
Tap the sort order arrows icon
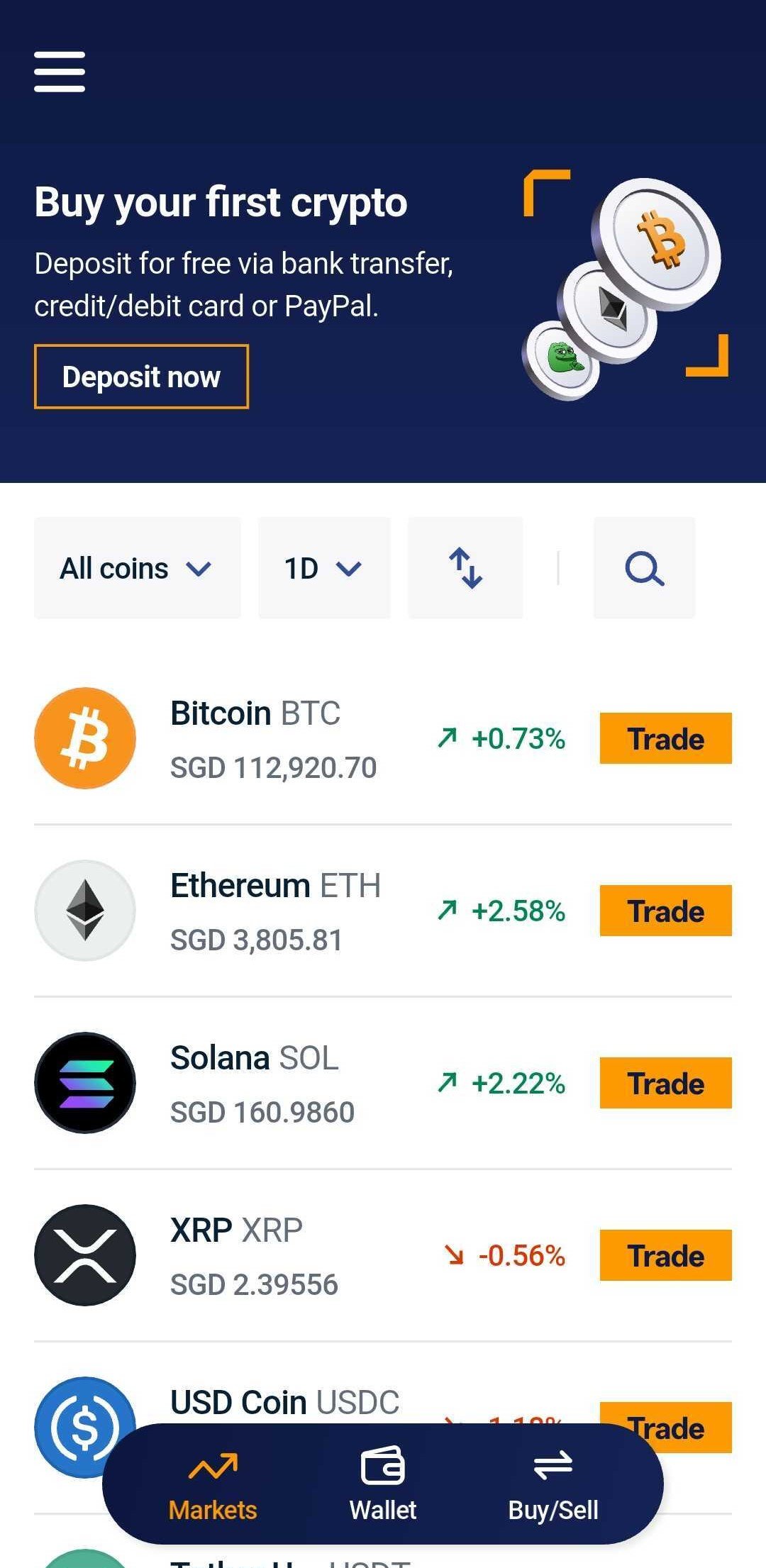coord(465,568)
